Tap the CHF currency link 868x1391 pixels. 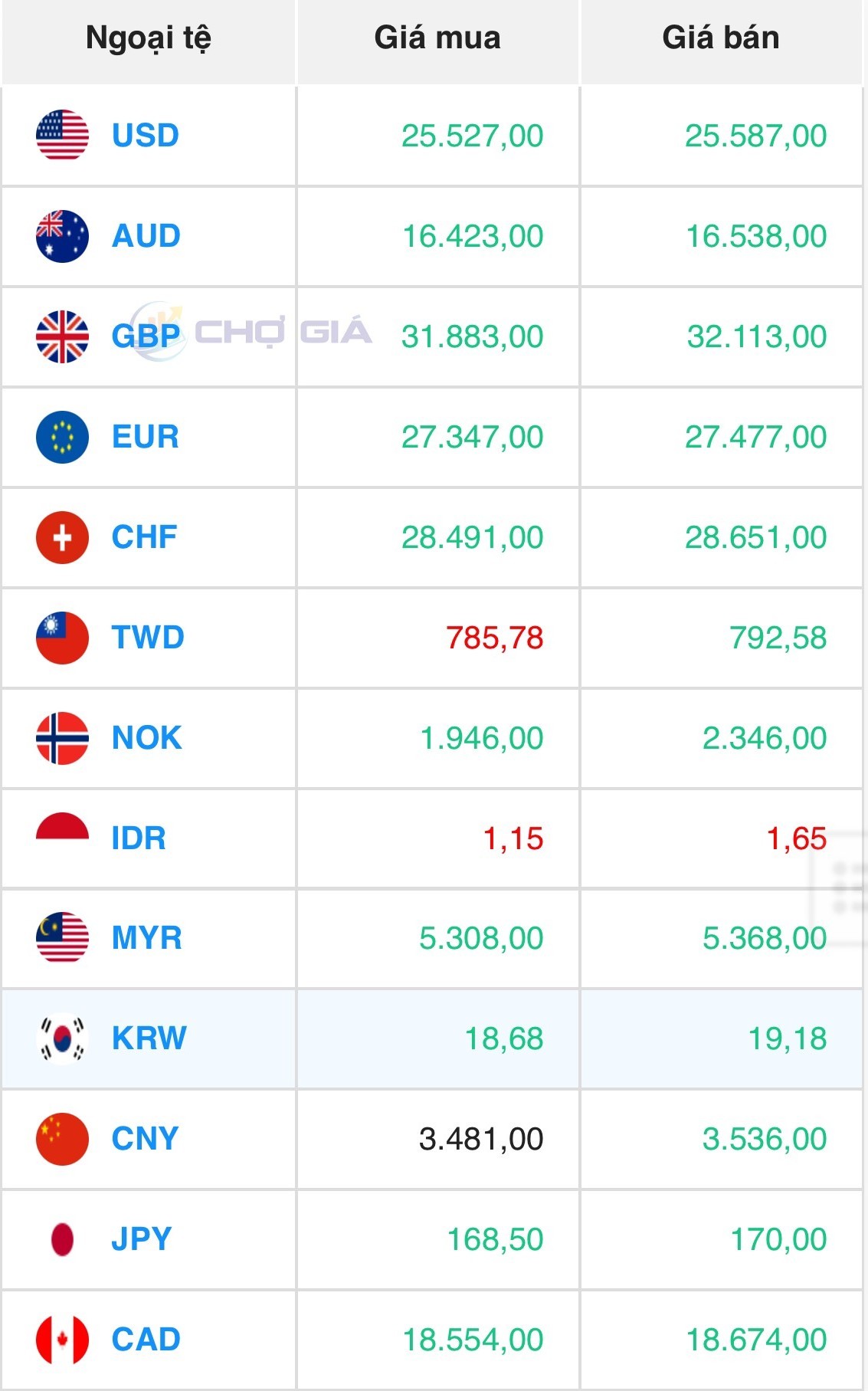tap(144, 537)
